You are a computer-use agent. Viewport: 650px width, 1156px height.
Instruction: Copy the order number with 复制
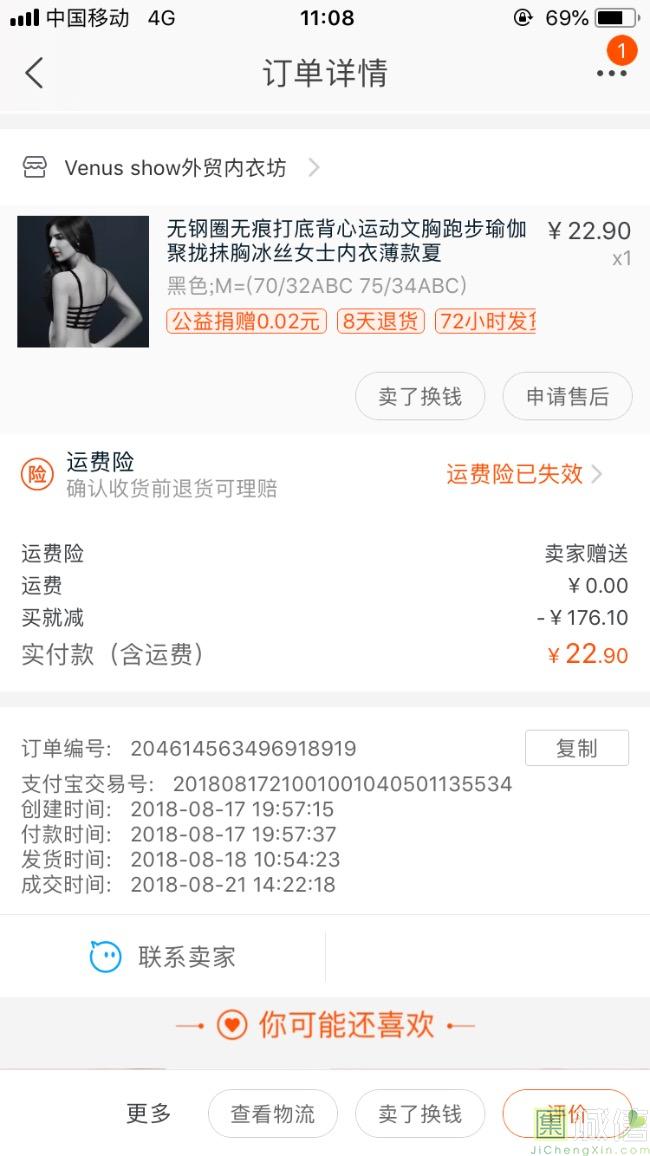tap(576, 748)
